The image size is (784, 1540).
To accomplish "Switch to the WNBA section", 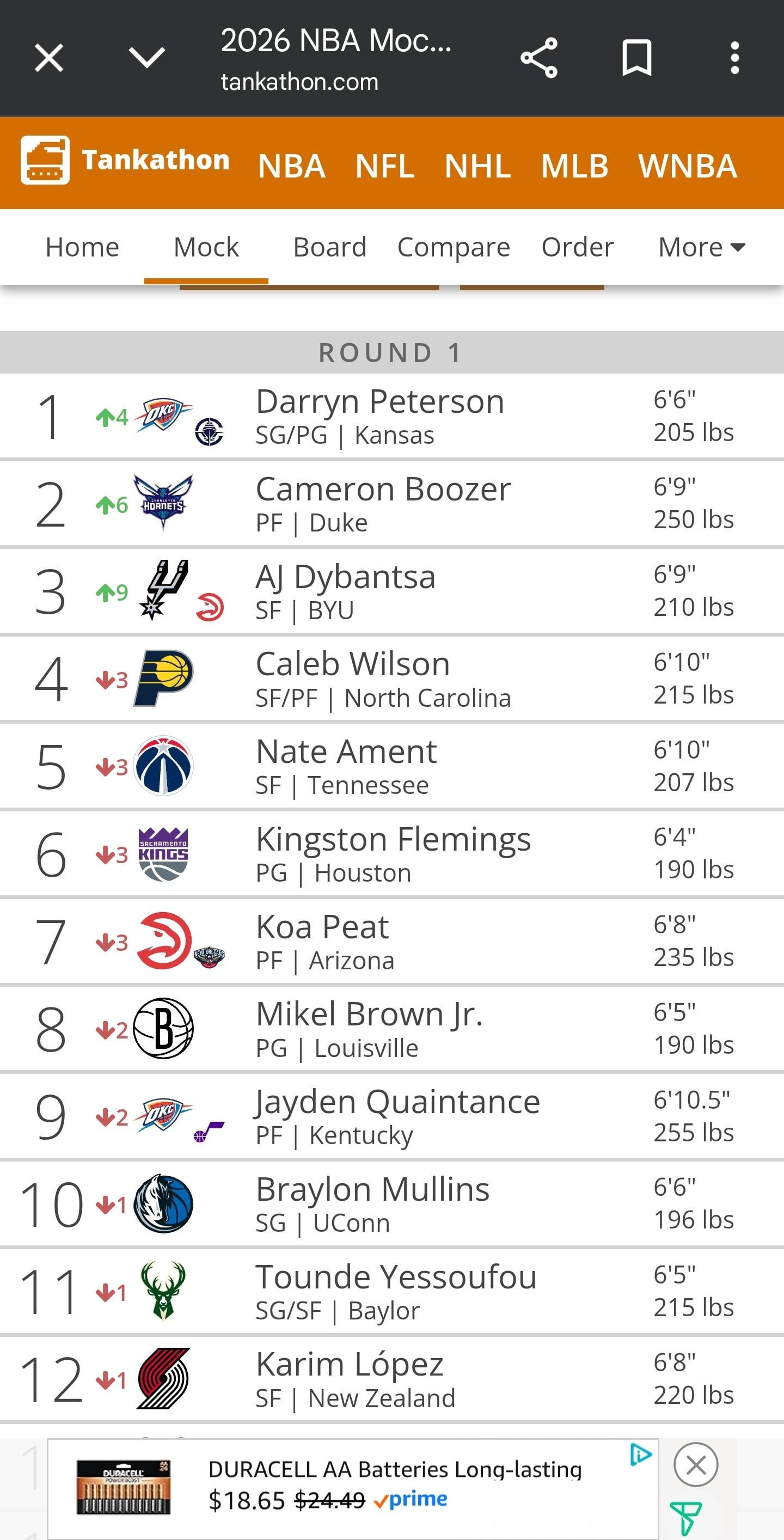I will tap(687, 166).
